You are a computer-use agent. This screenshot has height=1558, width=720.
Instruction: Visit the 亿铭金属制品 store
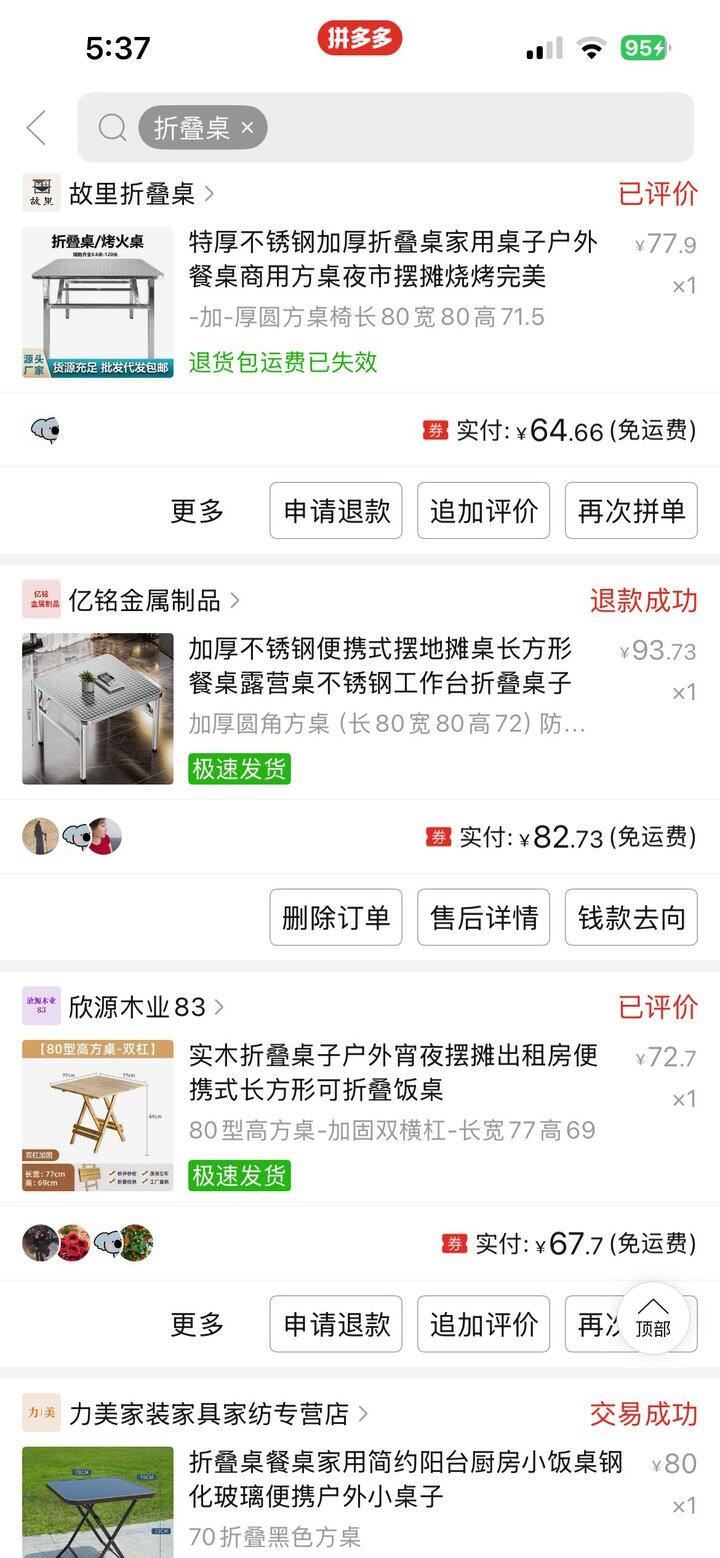click(153, 600)
